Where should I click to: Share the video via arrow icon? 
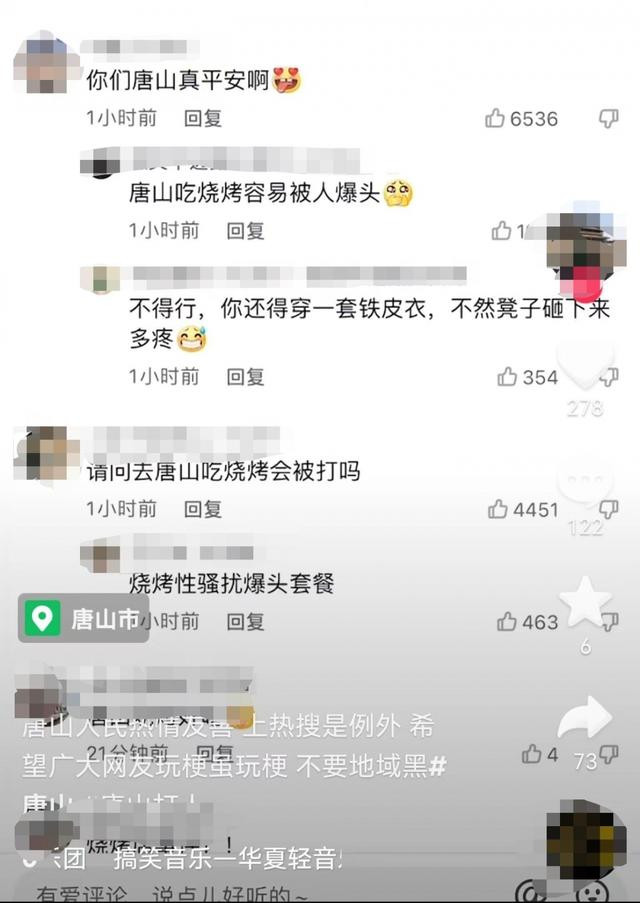point(585,717)
